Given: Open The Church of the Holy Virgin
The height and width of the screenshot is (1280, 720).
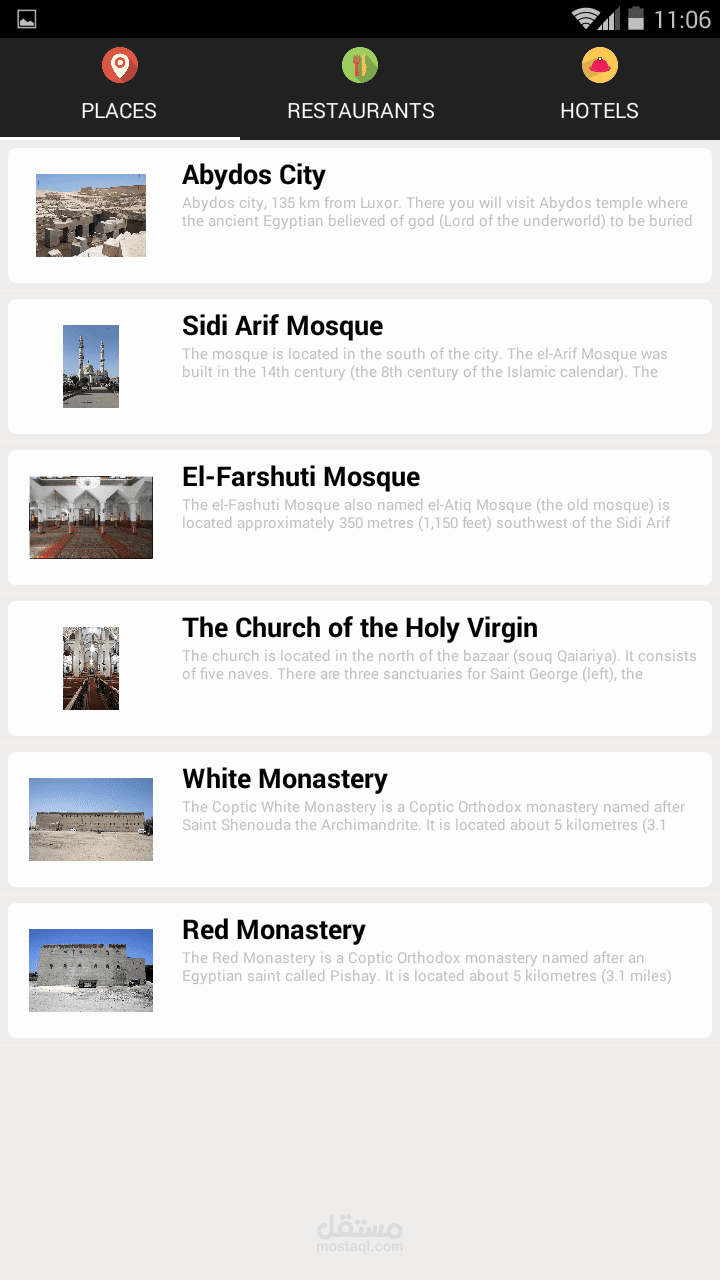Looking at the screenshot, I should pos(360,668).
